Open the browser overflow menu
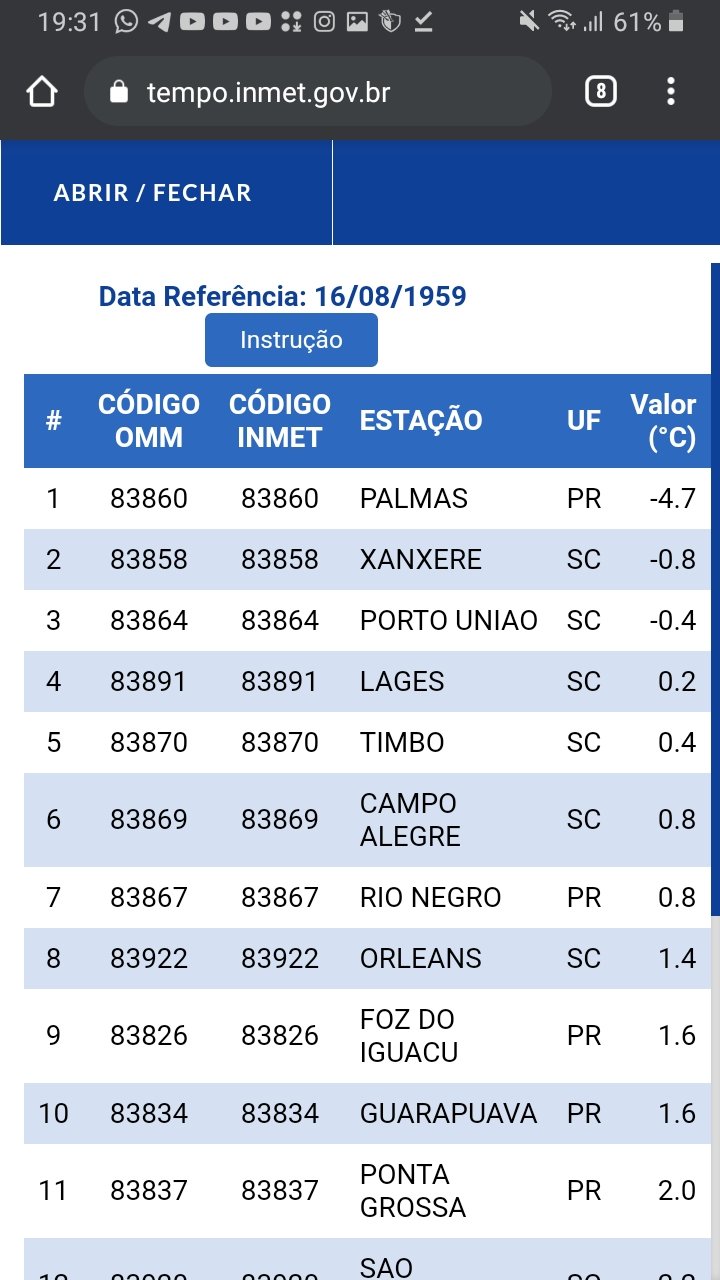720x1280 pixels. tap(671, 93)
